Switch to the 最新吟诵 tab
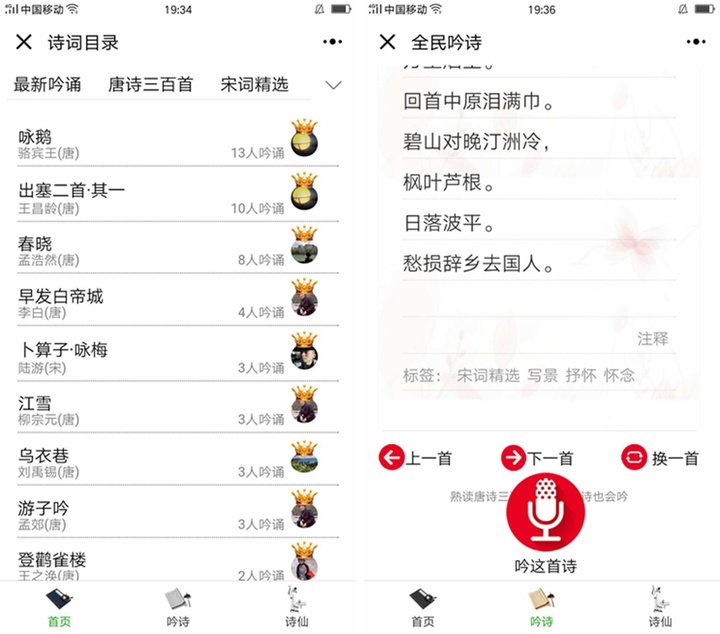Viewport: 720px width, 634px height. click(x=47, y=85)
